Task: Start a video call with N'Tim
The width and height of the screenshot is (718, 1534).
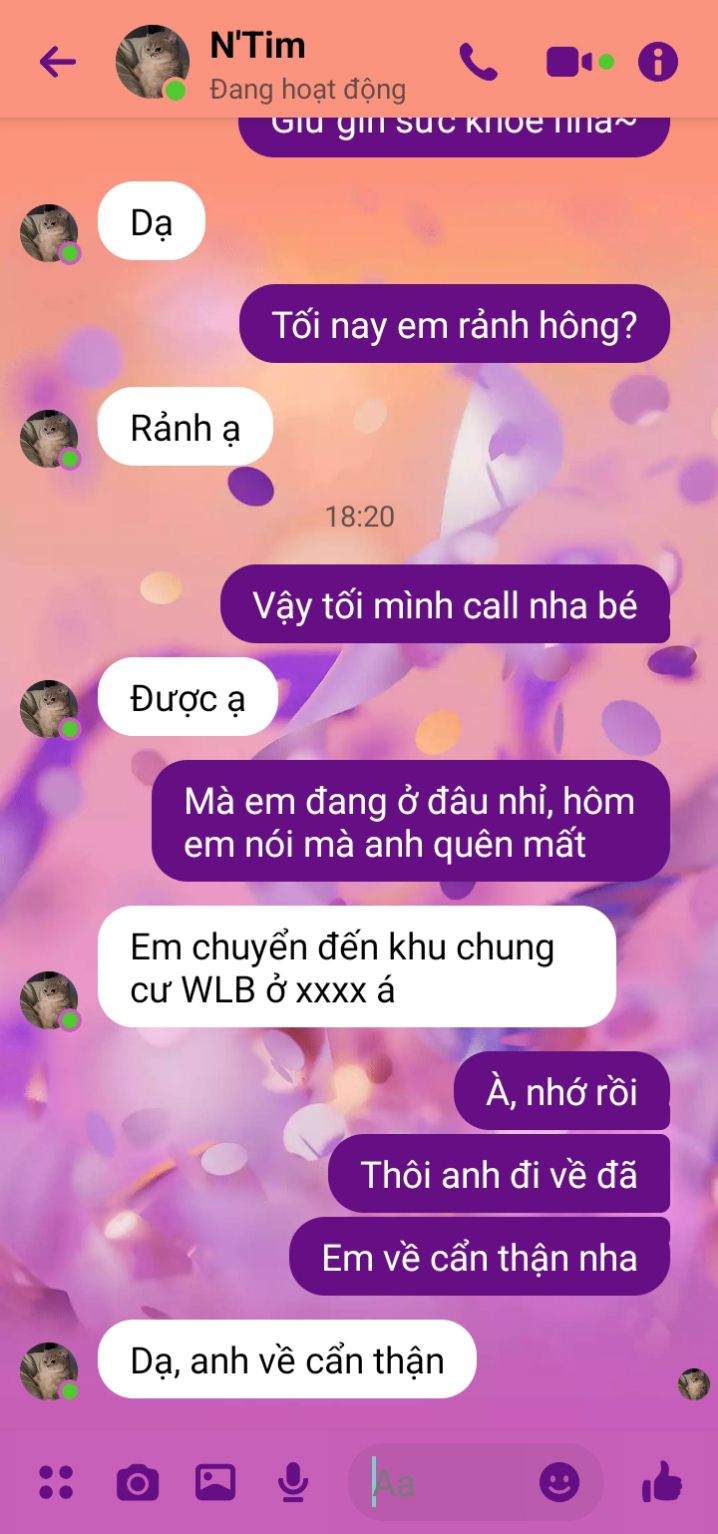Action: tap(570, 63)
